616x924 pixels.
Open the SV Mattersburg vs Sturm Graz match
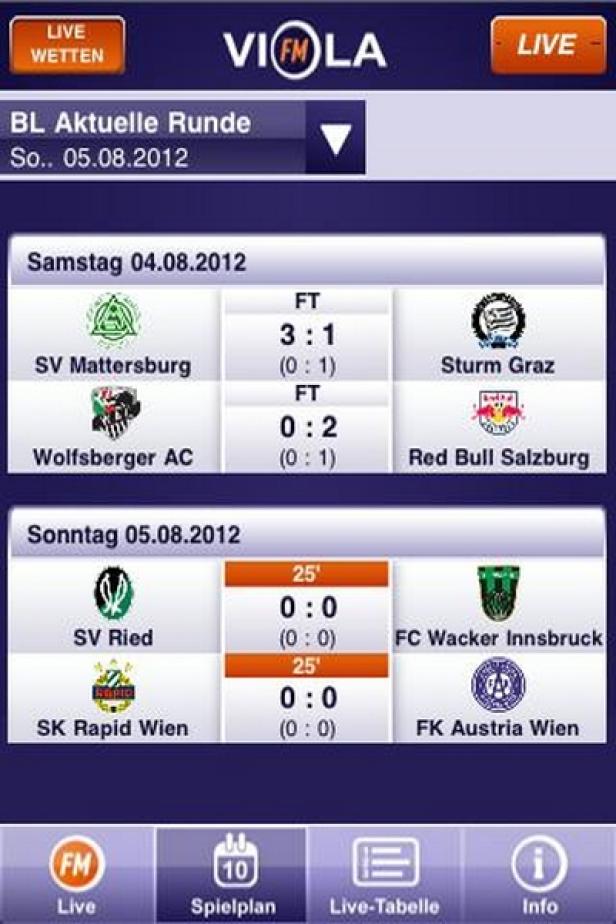[x=307, y=335]
